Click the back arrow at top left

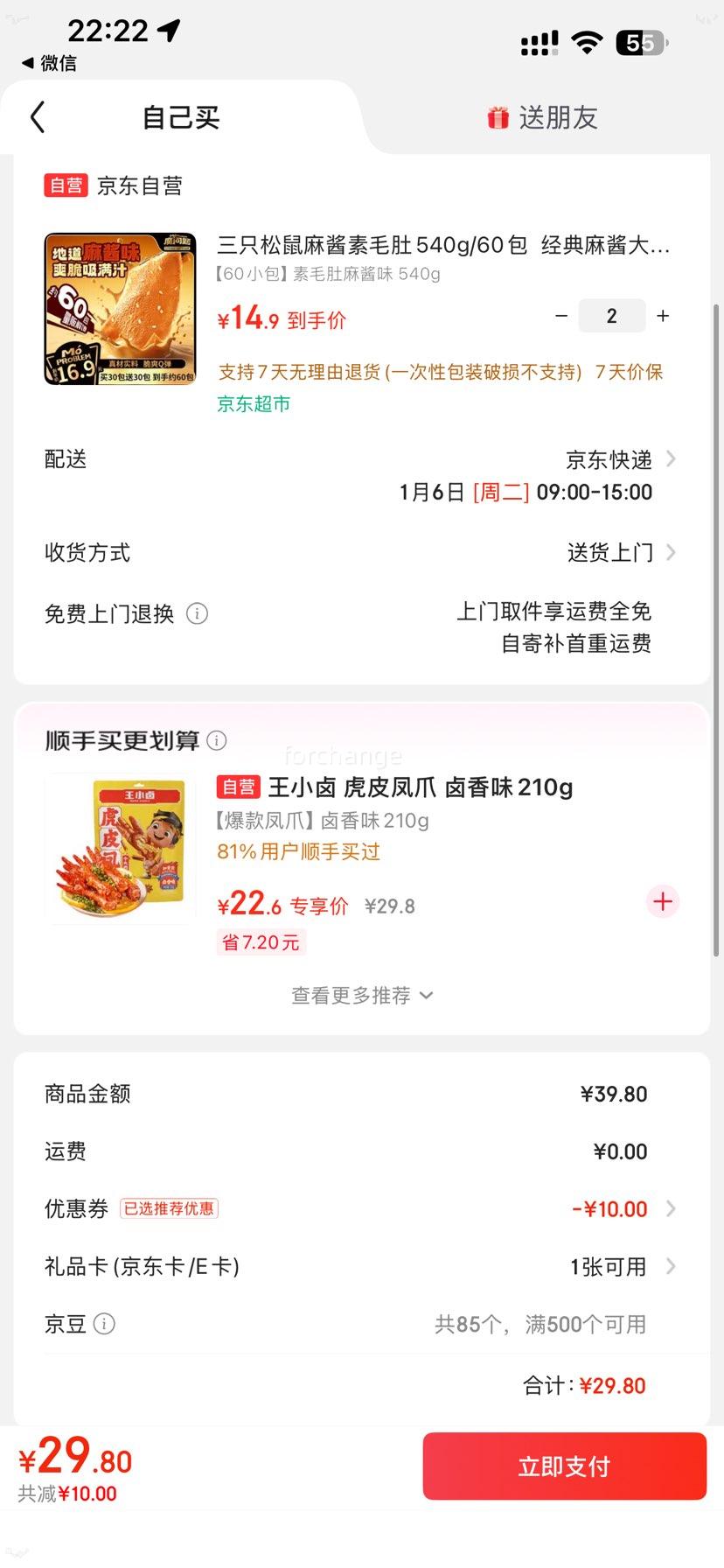pos(37,116)
